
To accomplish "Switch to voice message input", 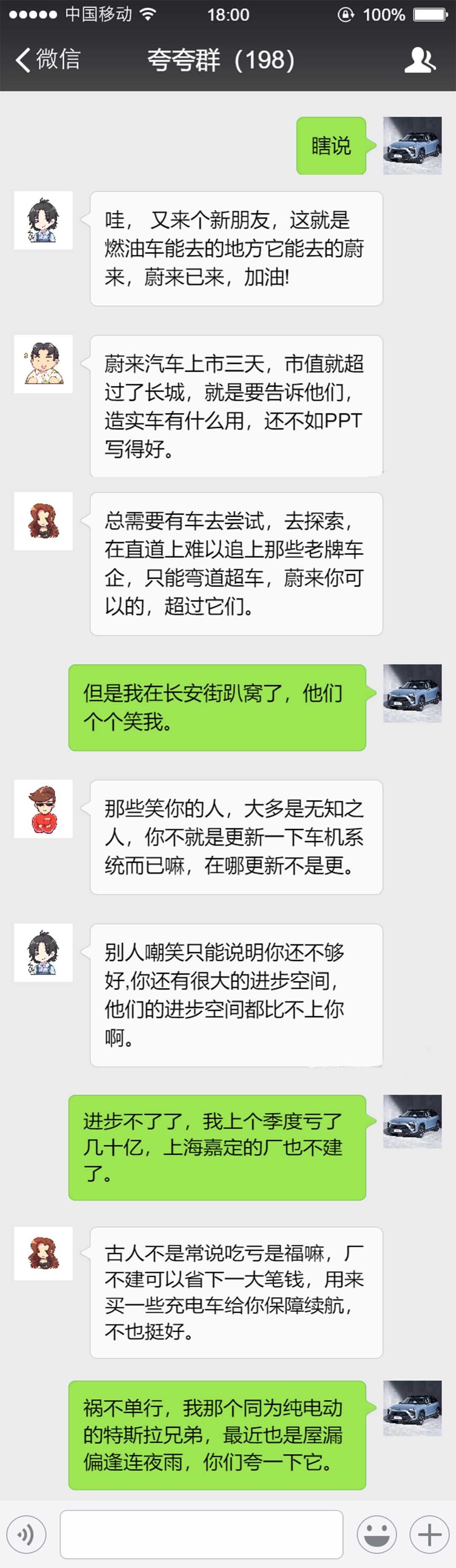I will coord(26,1535).
